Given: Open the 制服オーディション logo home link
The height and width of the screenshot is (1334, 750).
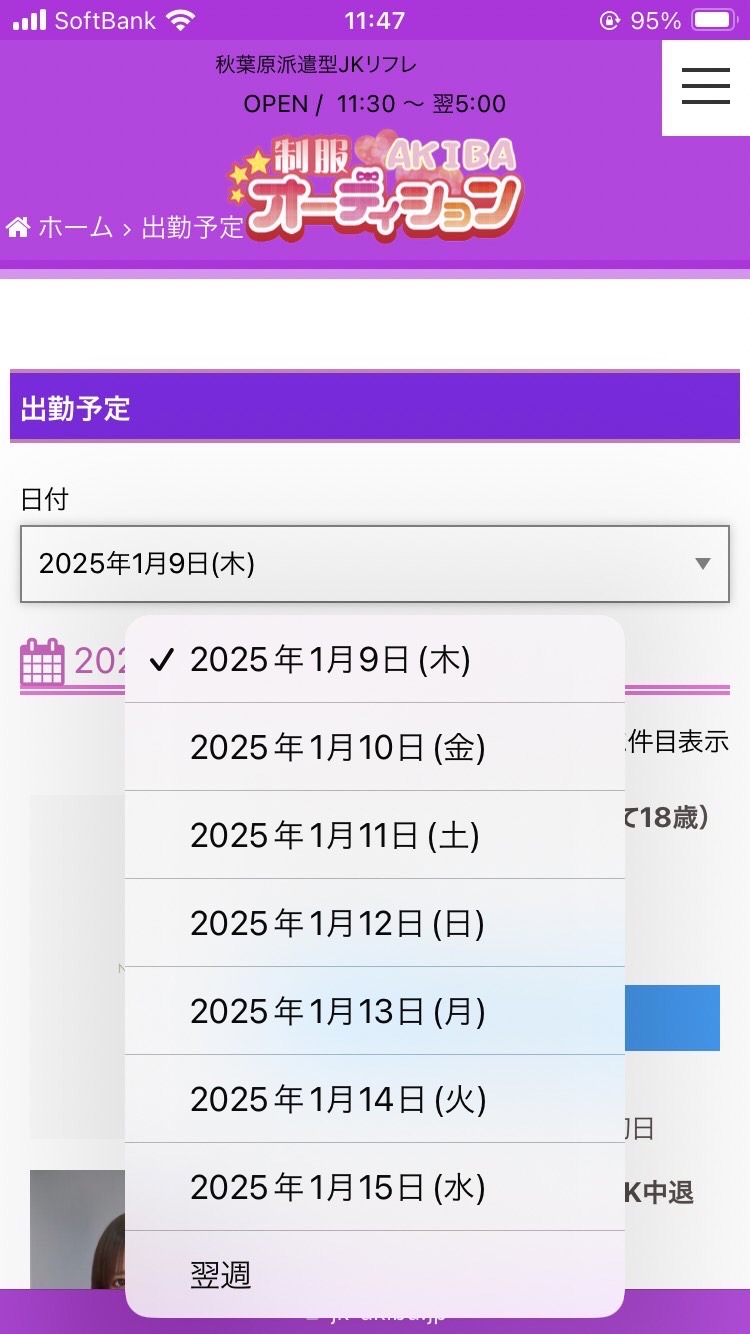Looking at the screenshot, I should pyautogui.click(x=376, y=190).
